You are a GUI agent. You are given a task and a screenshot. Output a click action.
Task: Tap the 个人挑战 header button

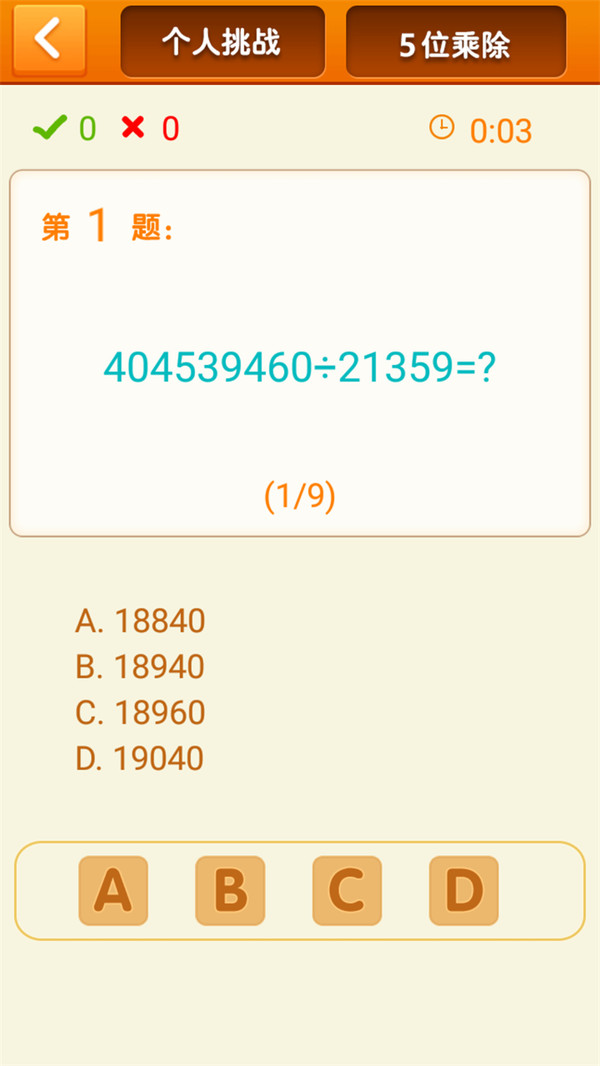coord(223,42)
